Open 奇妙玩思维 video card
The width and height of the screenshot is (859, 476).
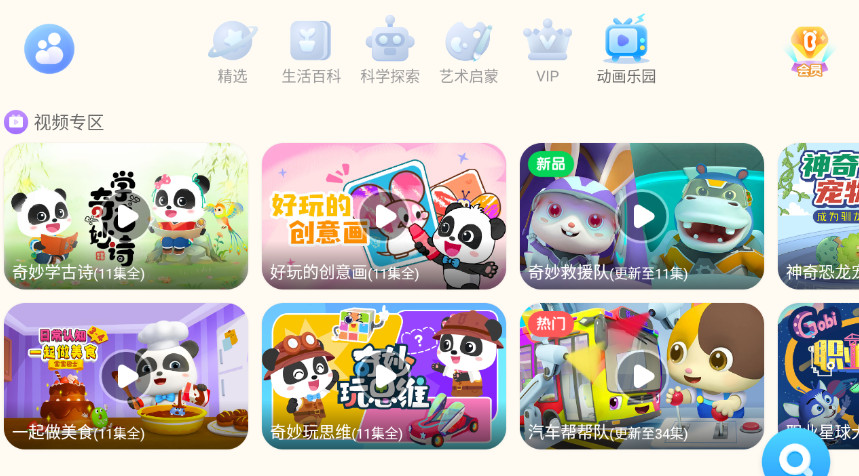click(384, 376)
